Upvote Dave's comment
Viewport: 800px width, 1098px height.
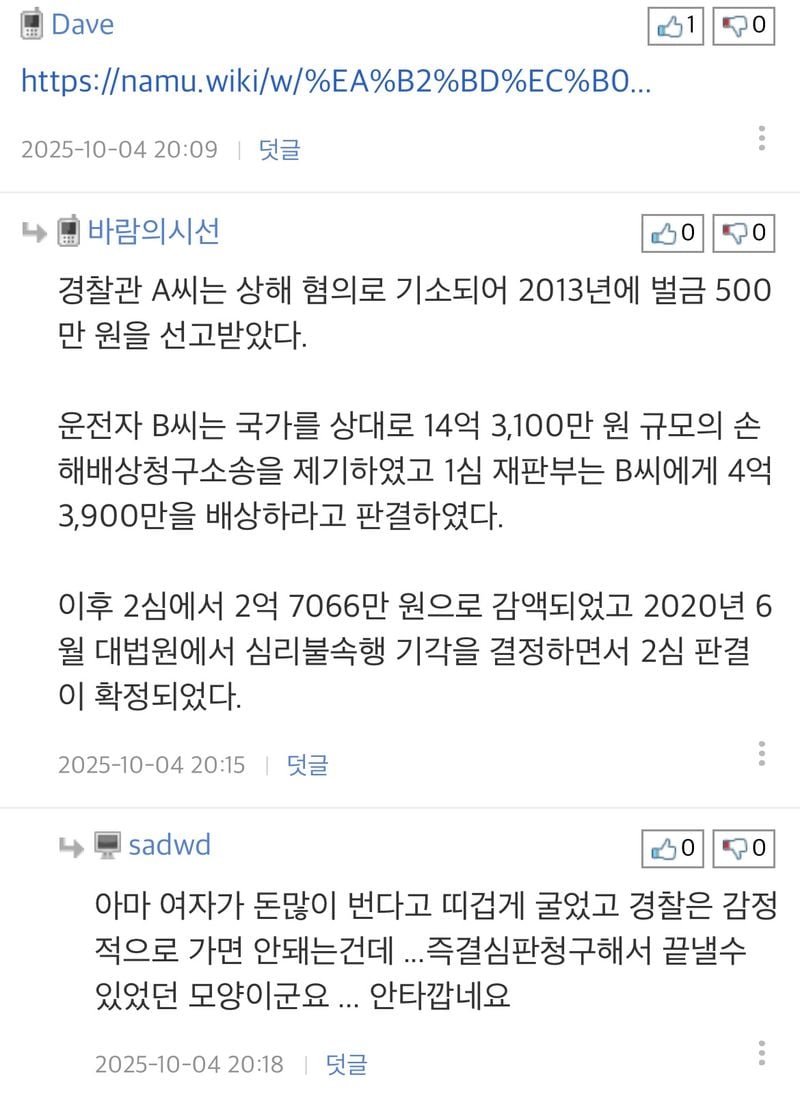[x=676, y=26]
